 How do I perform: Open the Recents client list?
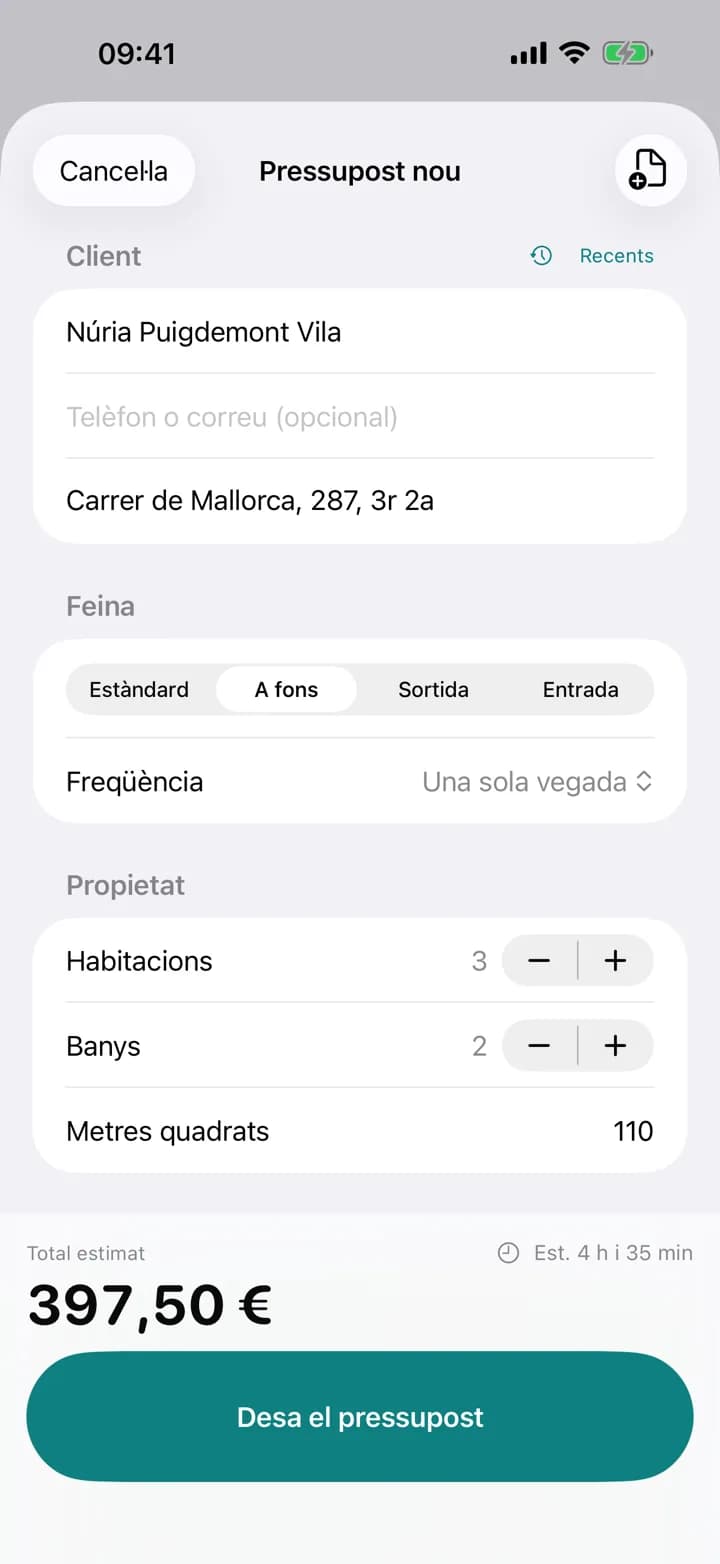(592, 256)
